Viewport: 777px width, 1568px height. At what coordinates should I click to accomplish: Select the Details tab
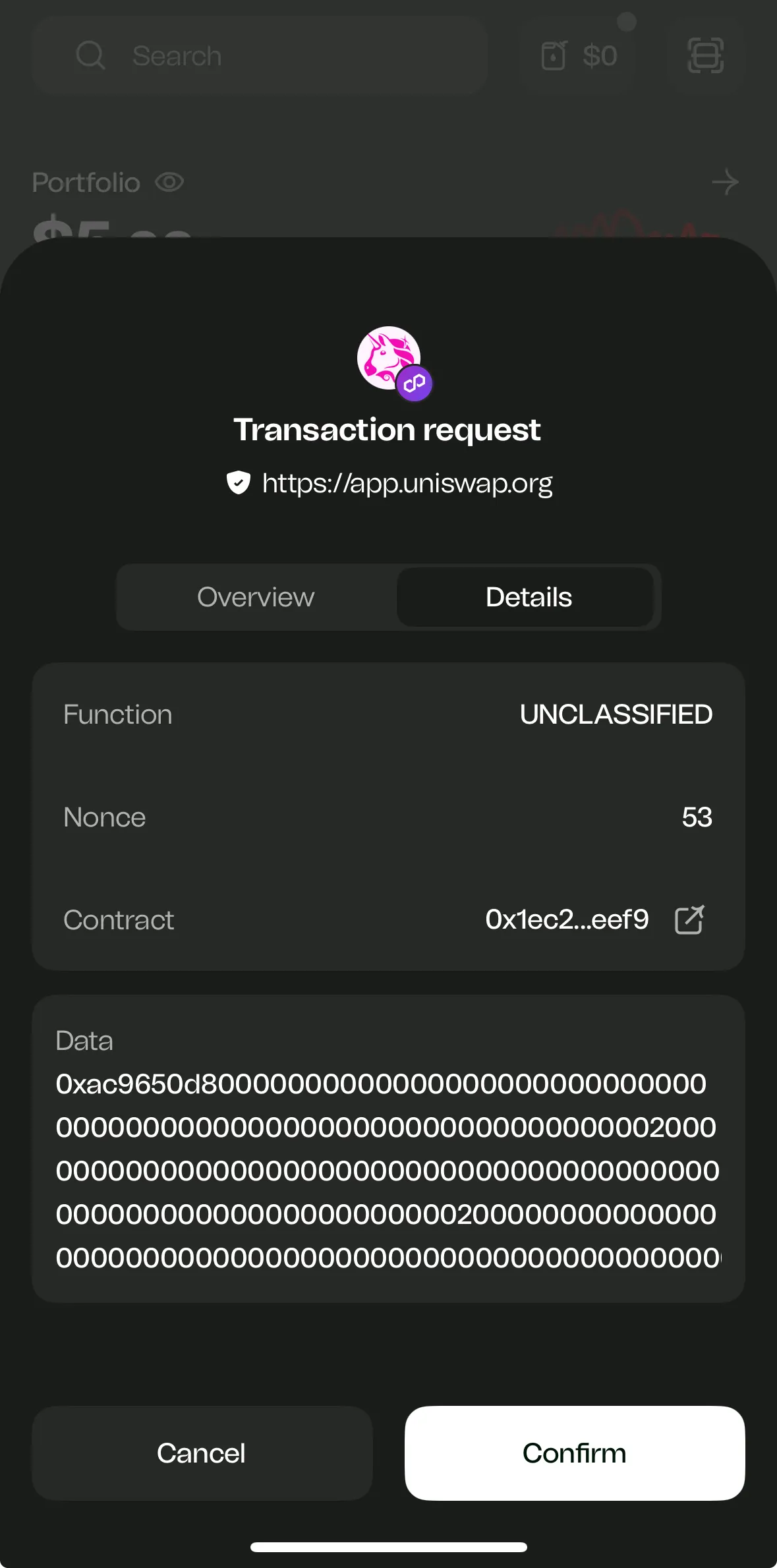click(527, 597)
